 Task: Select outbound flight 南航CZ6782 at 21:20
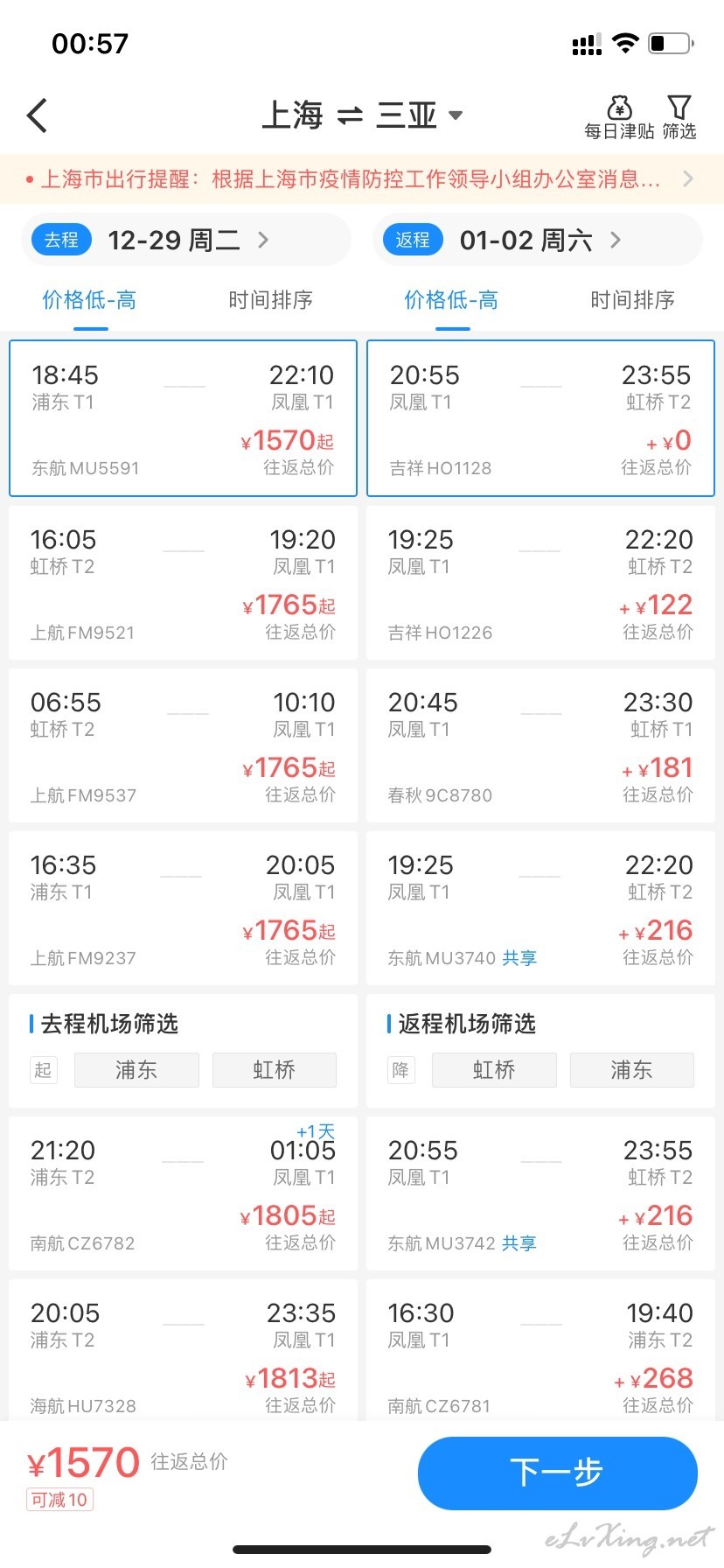(x=183, y=1193)
